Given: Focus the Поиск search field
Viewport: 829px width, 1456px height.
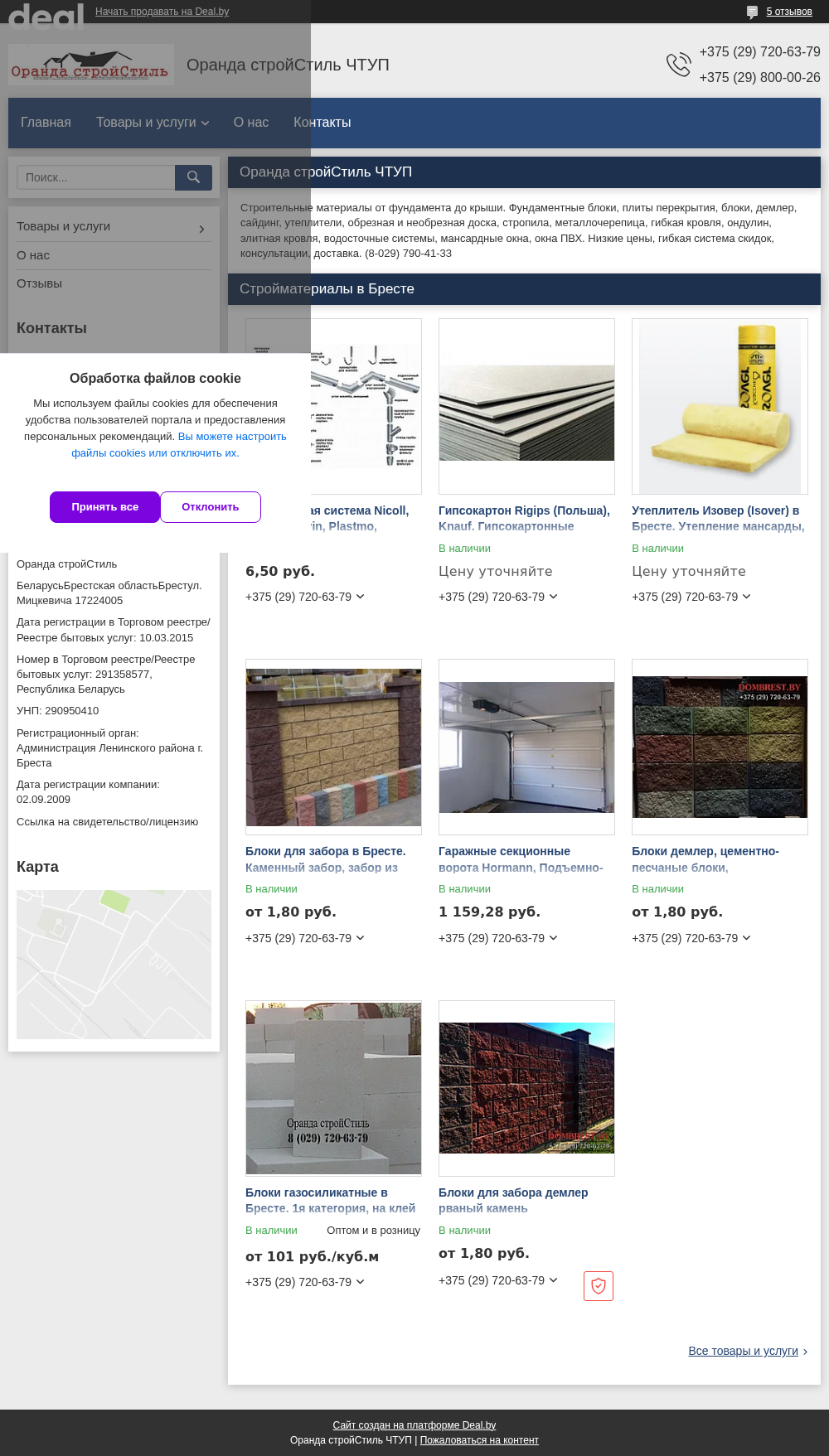Looking at the screenshot, I should tap(95, 177).
